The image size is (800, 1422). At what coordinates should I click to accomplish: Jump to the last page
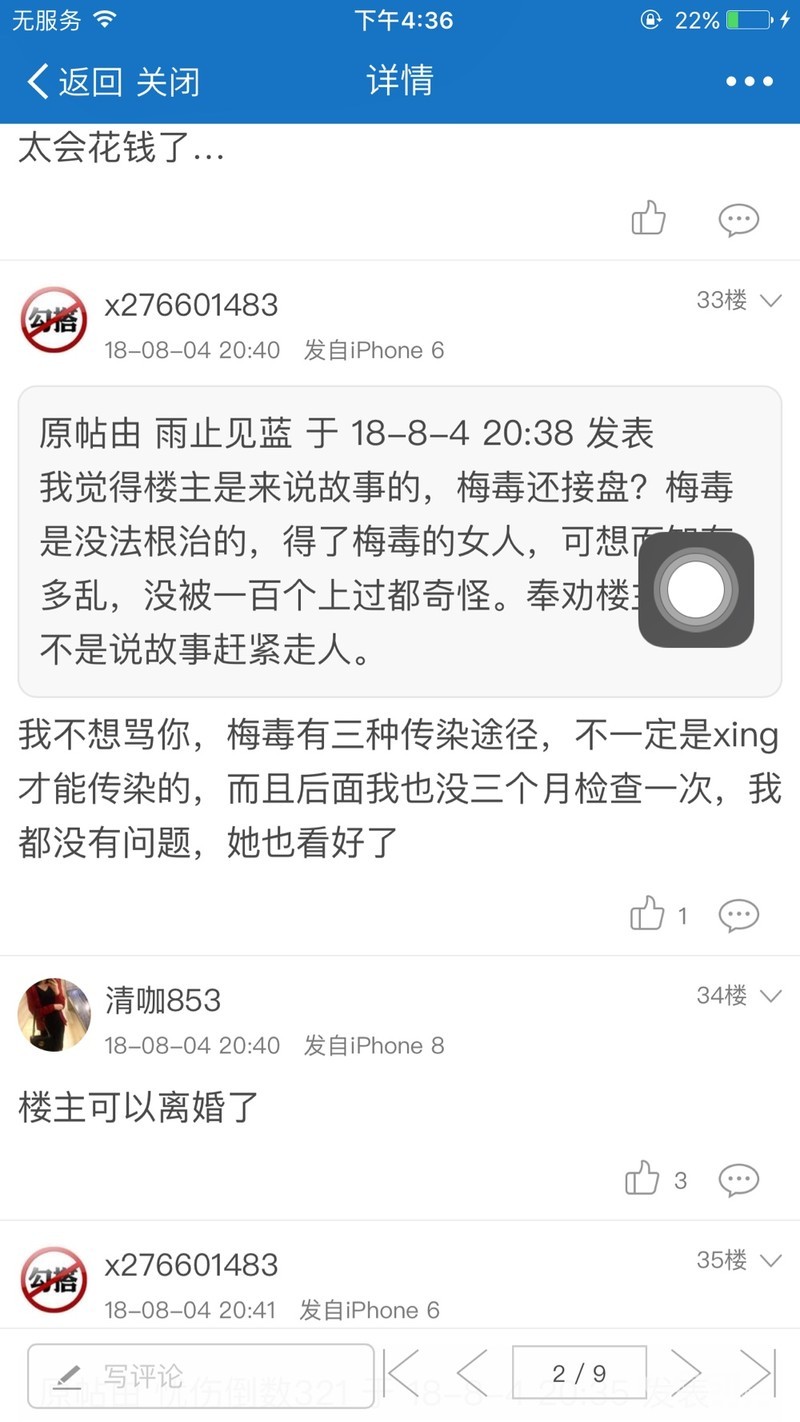click(757, 1373)
